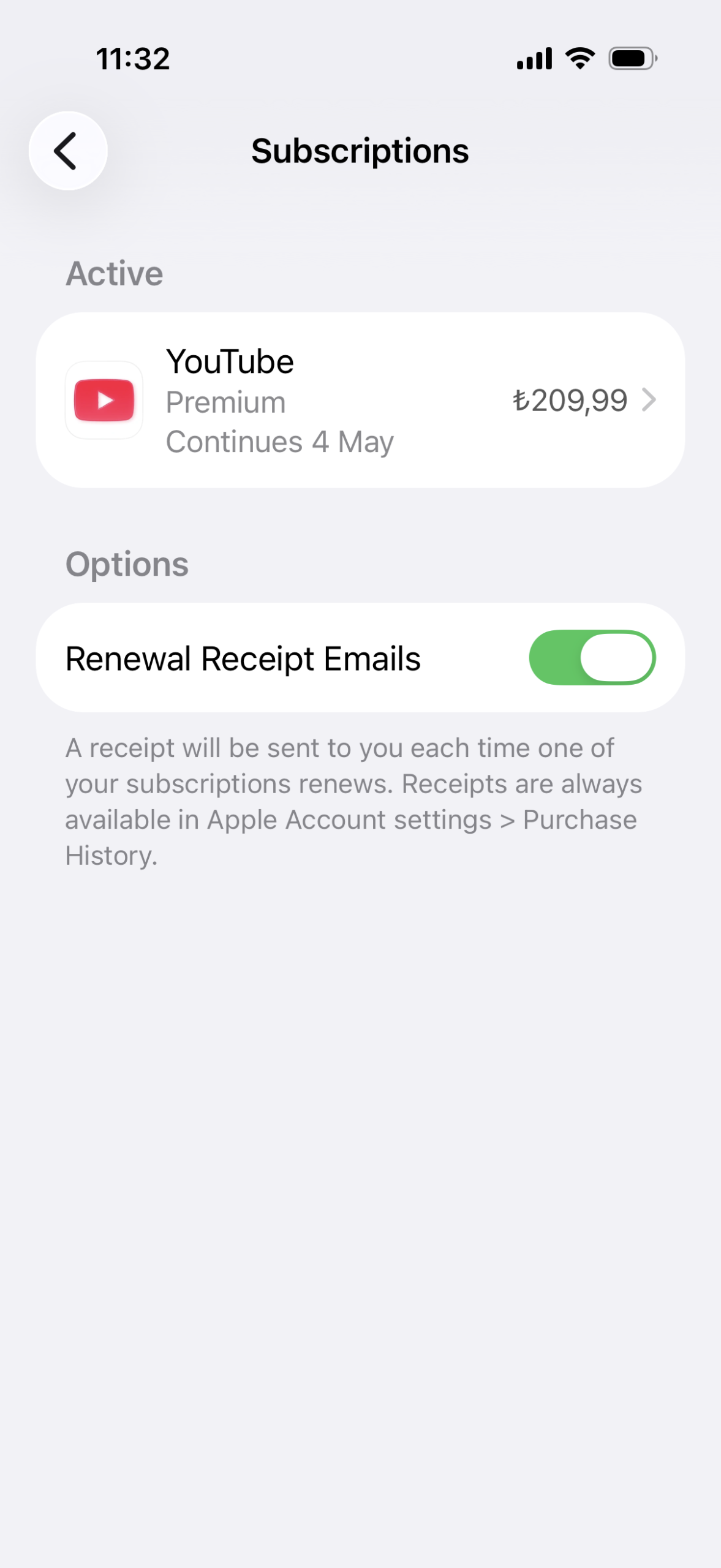Go back from Subscriptions

point(68,151)
